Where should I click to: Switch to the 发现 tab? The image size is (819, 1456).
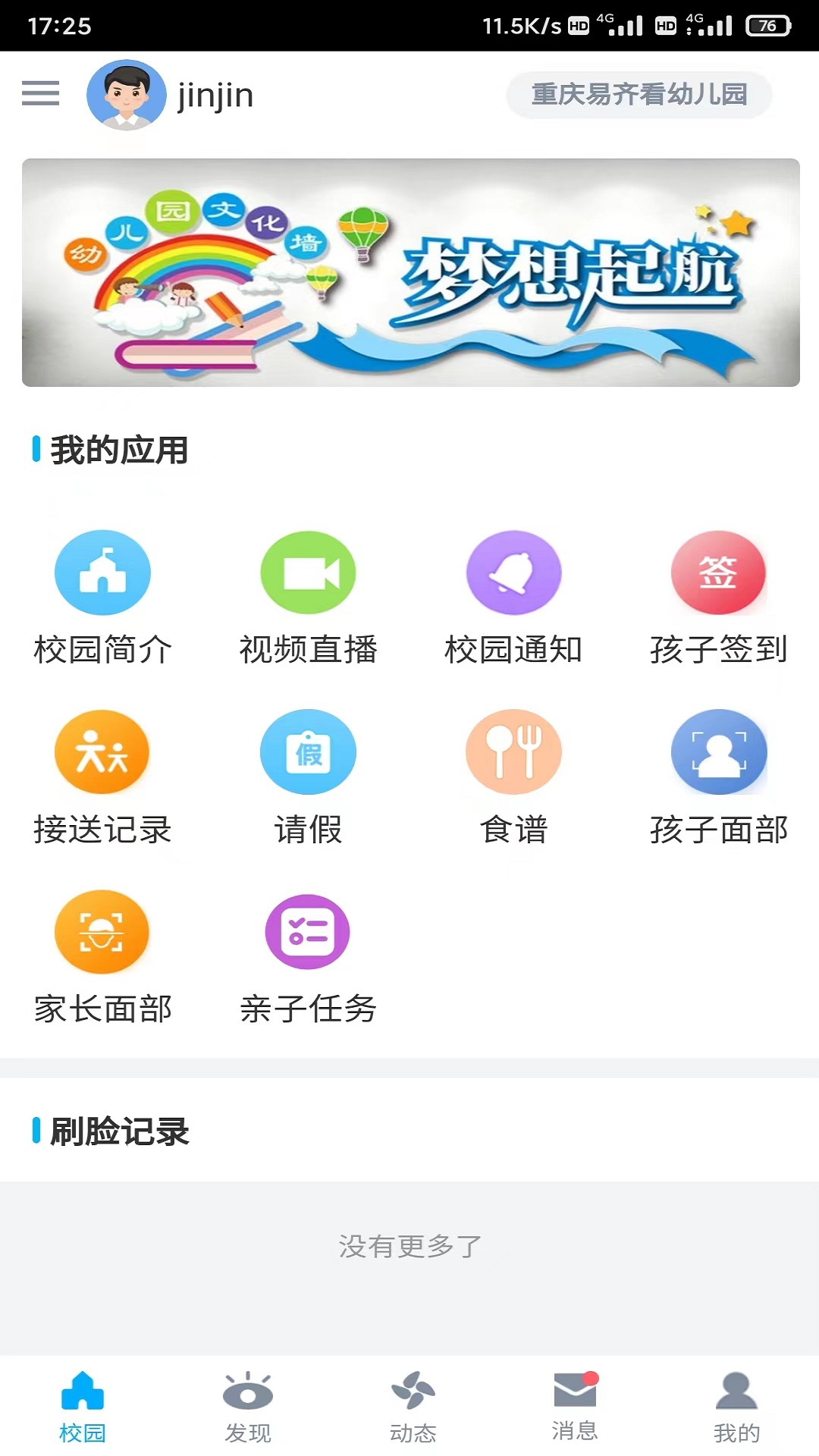click(247, 1407)
